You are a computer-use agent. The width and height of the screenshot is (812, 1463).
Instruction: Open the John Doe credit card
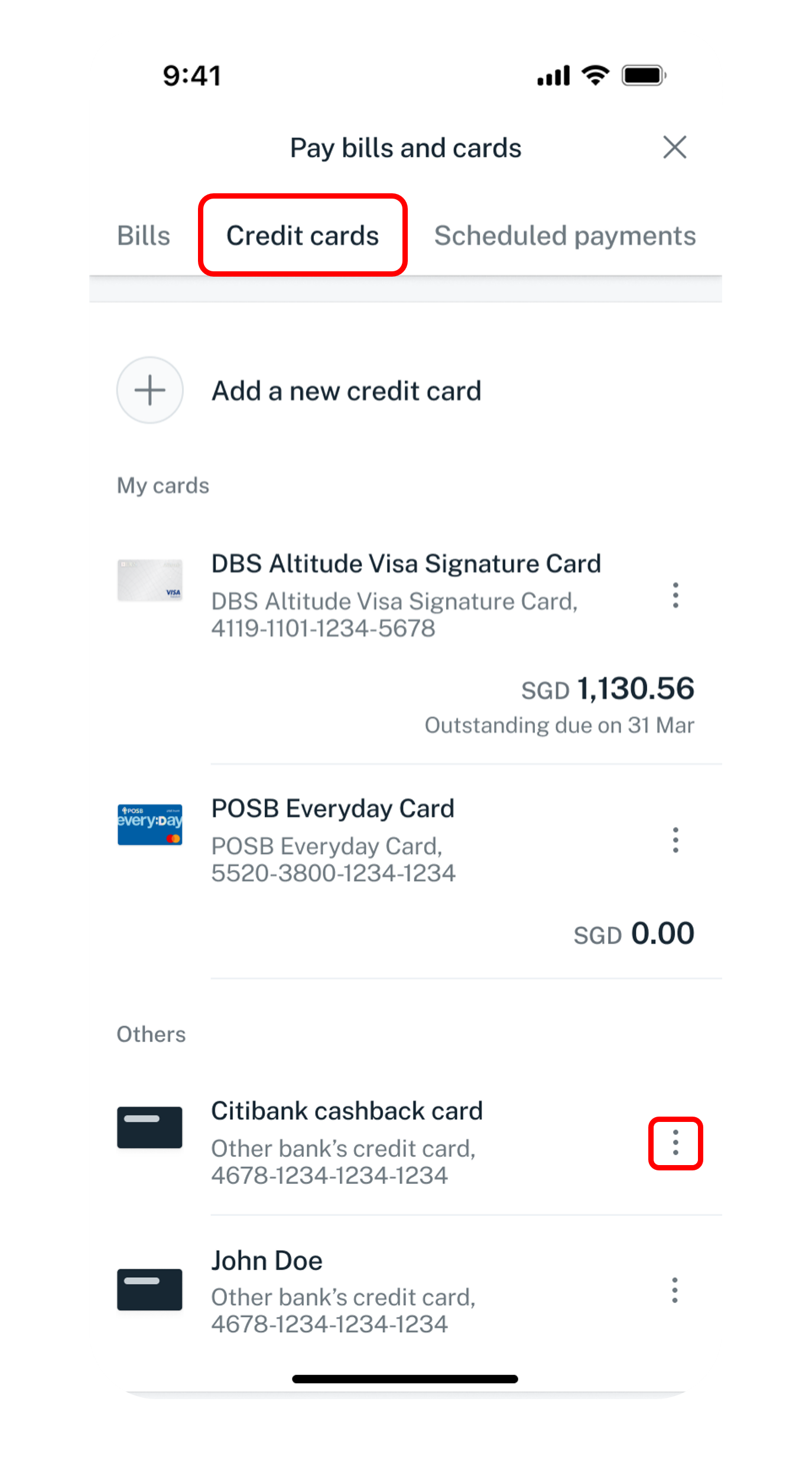point(343,1291)
